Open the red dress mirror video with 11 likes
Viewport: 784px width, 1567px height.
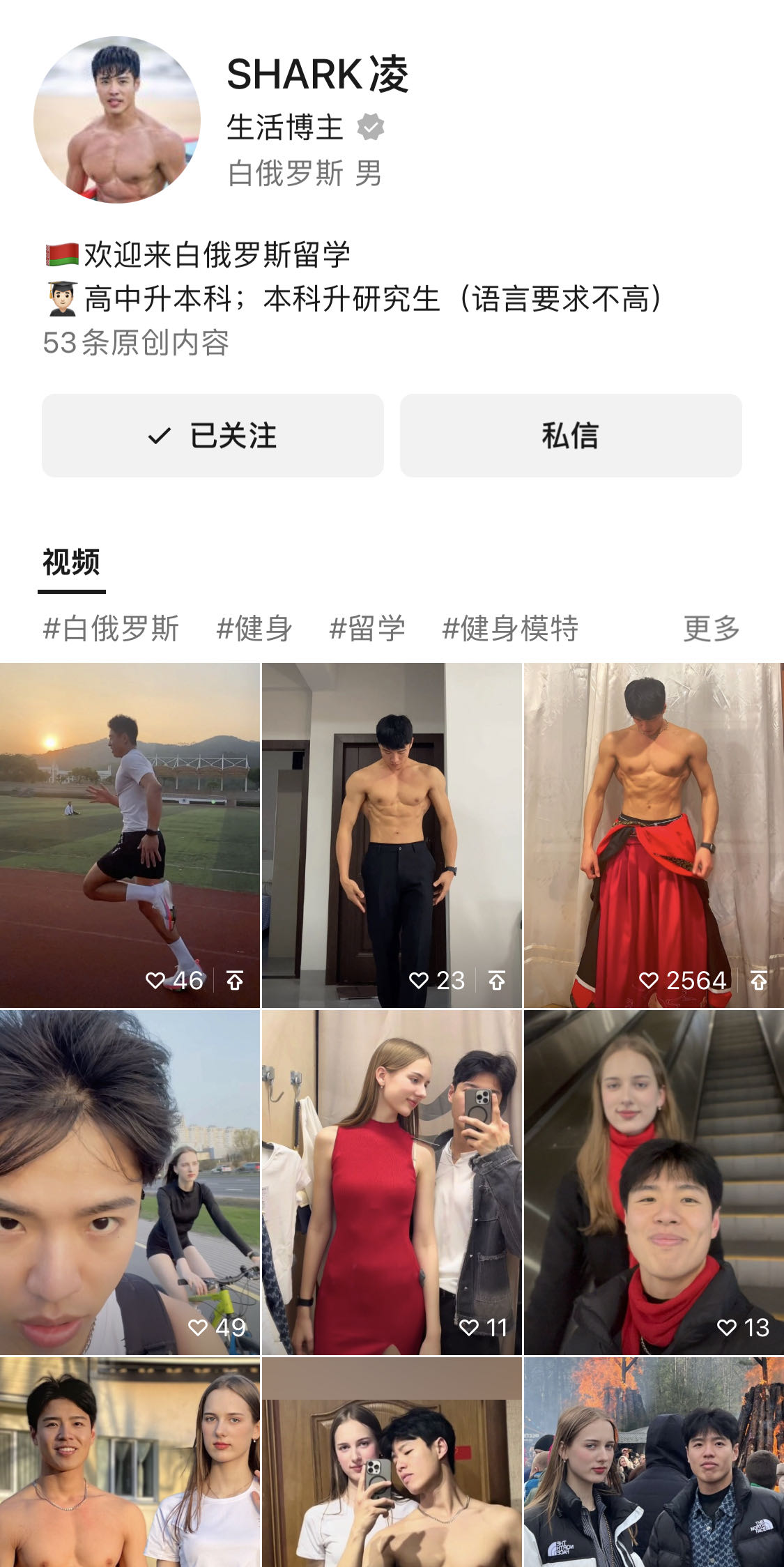tap(392, 1182)
